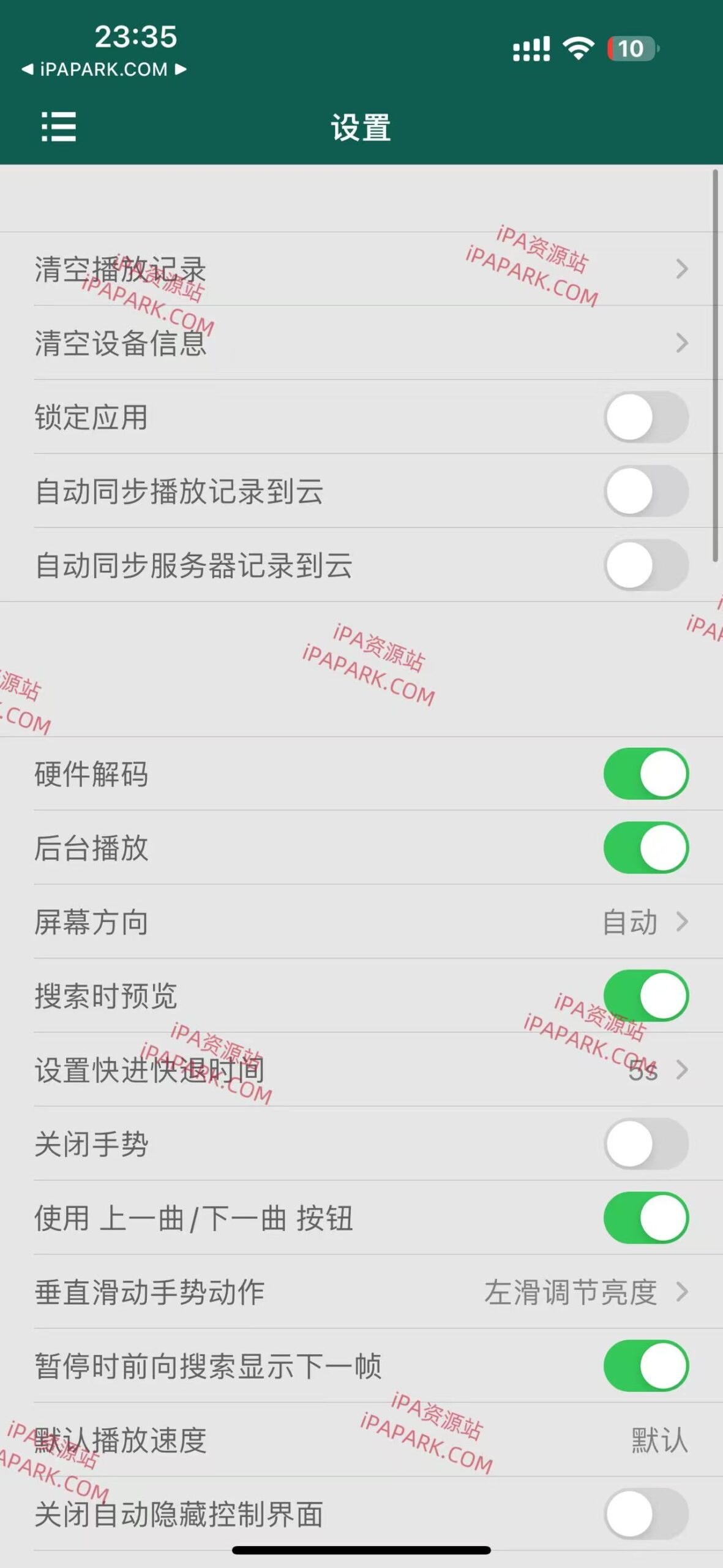This screenshot has width=723, height=1568.
Task: Disable the 硬件解码 switch
Action: click(646, 775)
